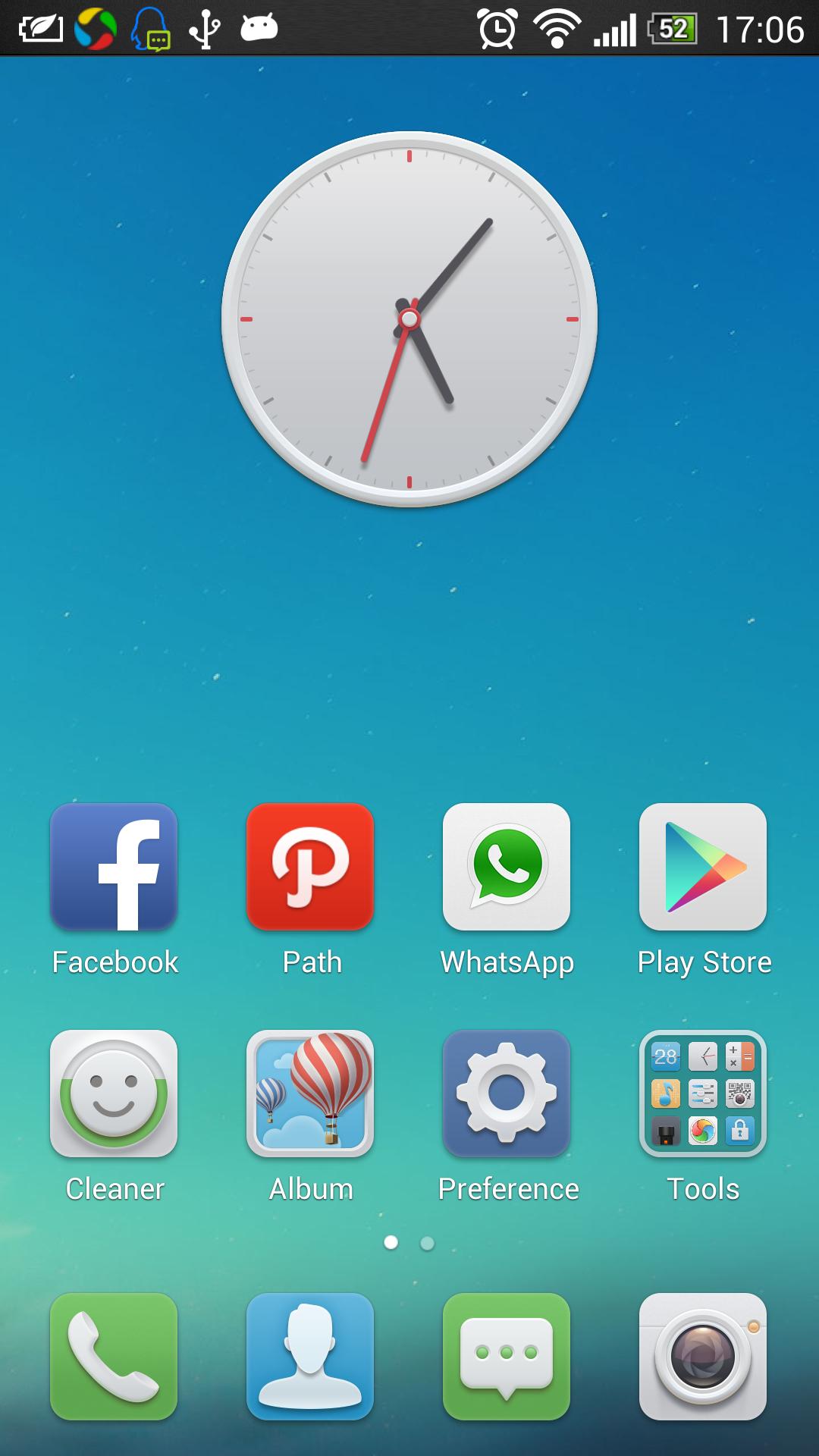Open the Facebook app
Viewport: 819px width, 1456px height.
click(x=114, y=867)
